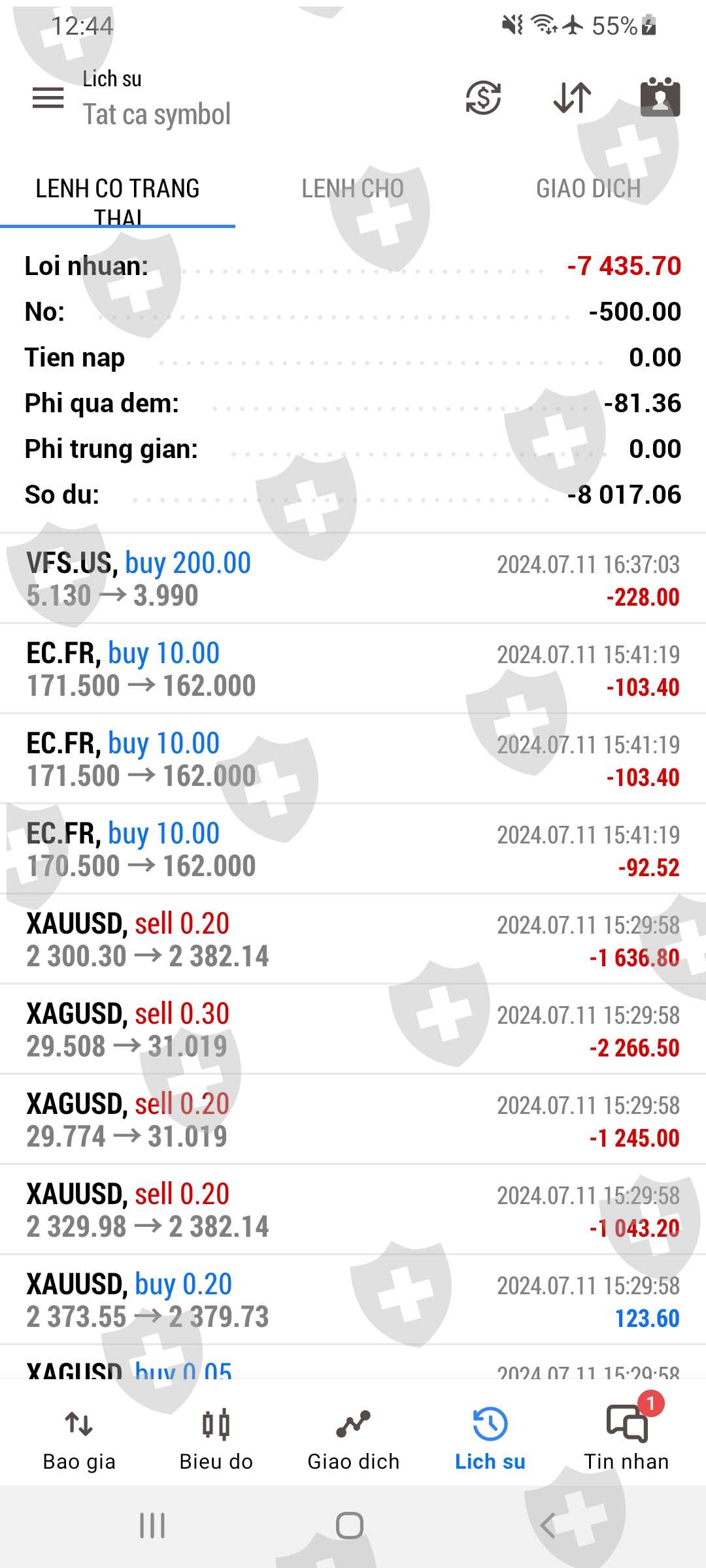
Task: Switch to the LENH CHO tab
Action: [352, 189]
